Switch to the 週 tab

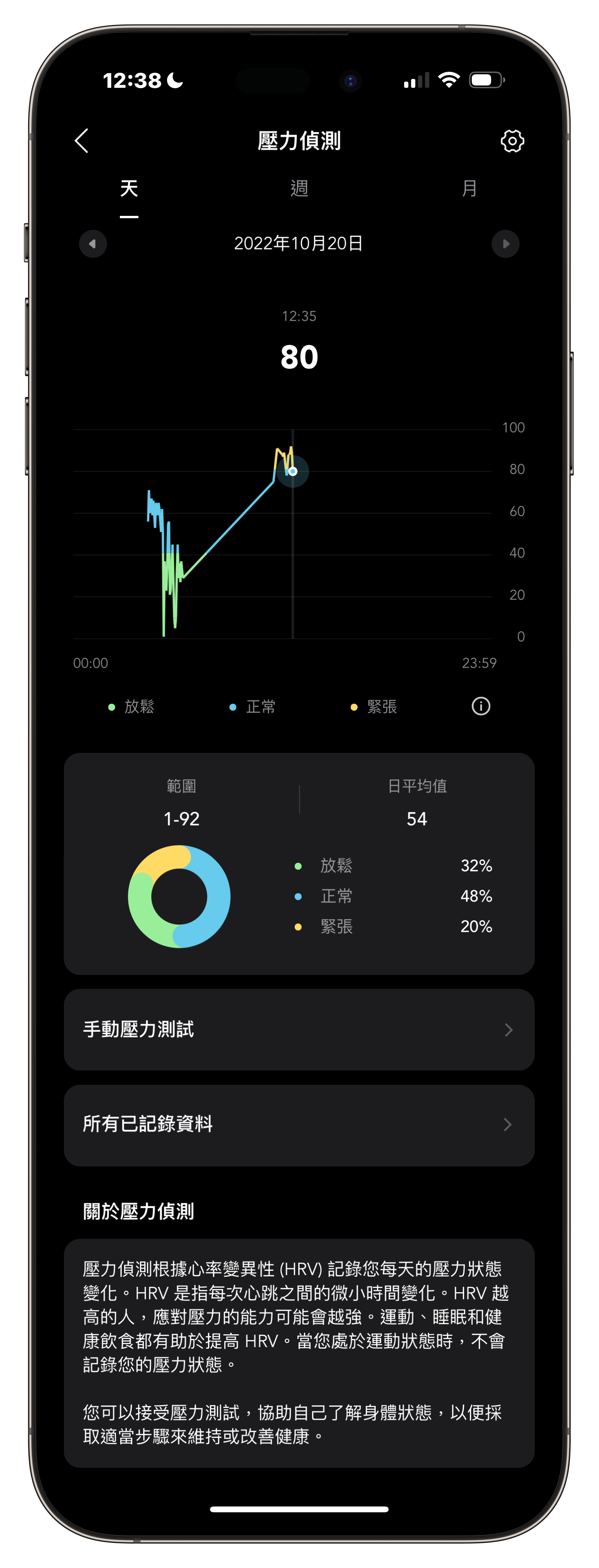(x=299, y=189)
